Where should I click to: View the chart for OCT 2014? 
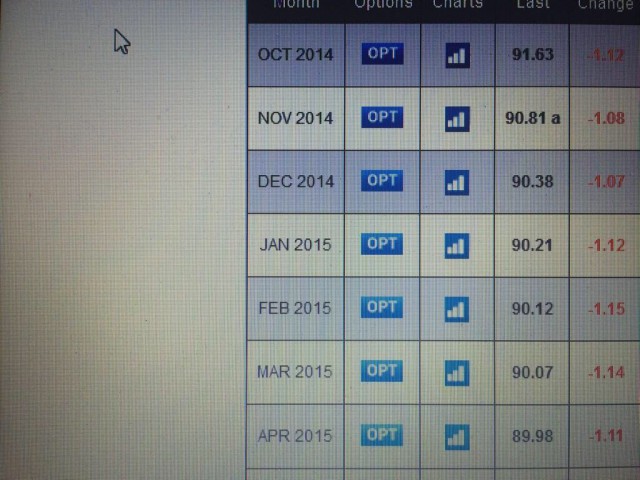(x=456, y=55)
